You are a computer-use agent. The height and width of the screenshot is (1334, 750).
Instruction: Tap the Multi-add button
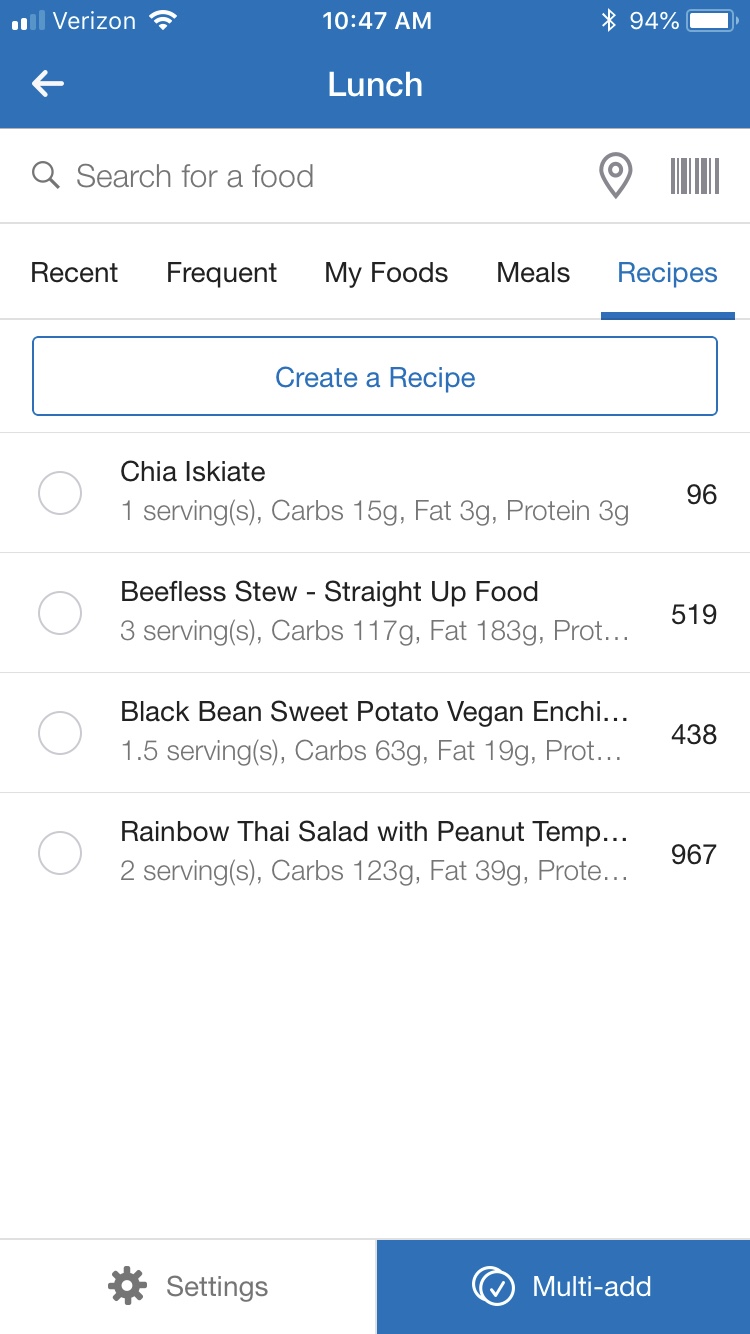(x=563, y=1286)
